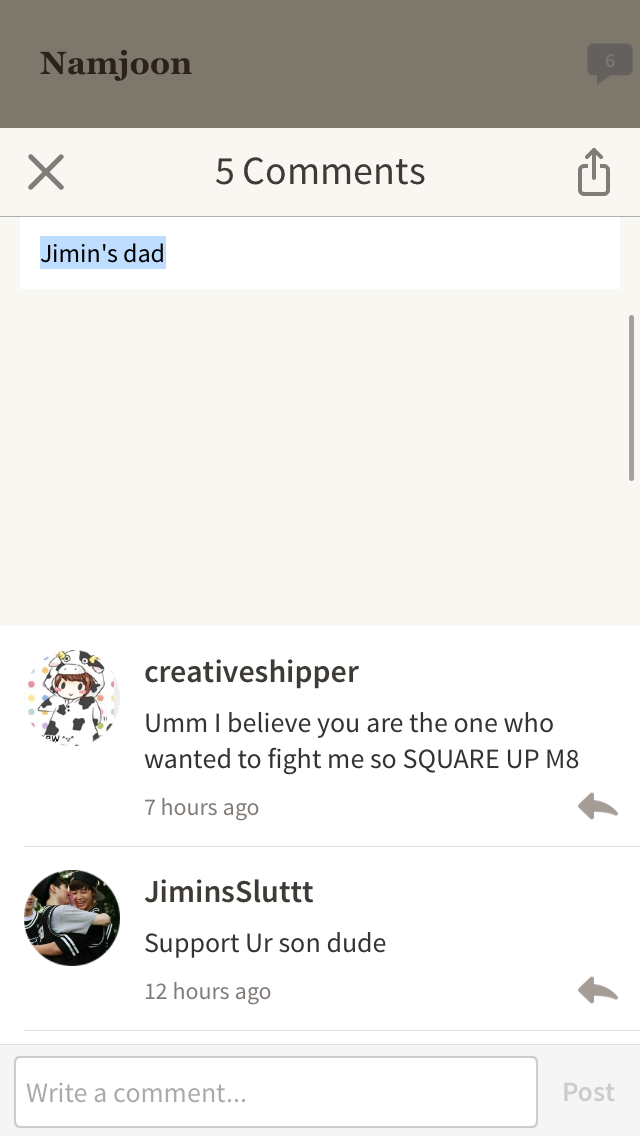
Task: Reply to creativeshipper's comment
Action: 597,806
